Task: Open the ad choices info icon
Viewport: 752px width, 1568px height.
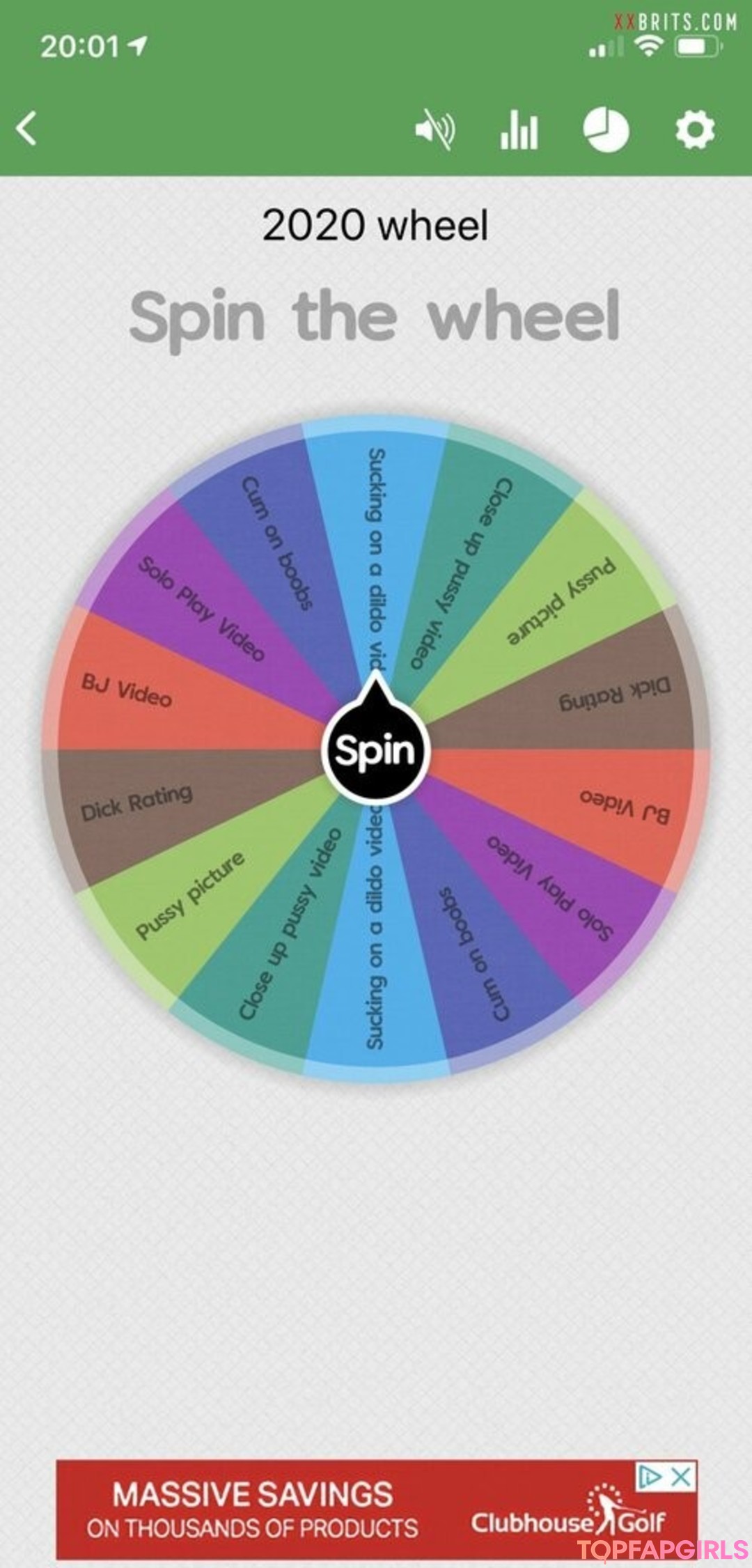Action: [x=650, y=1477]
